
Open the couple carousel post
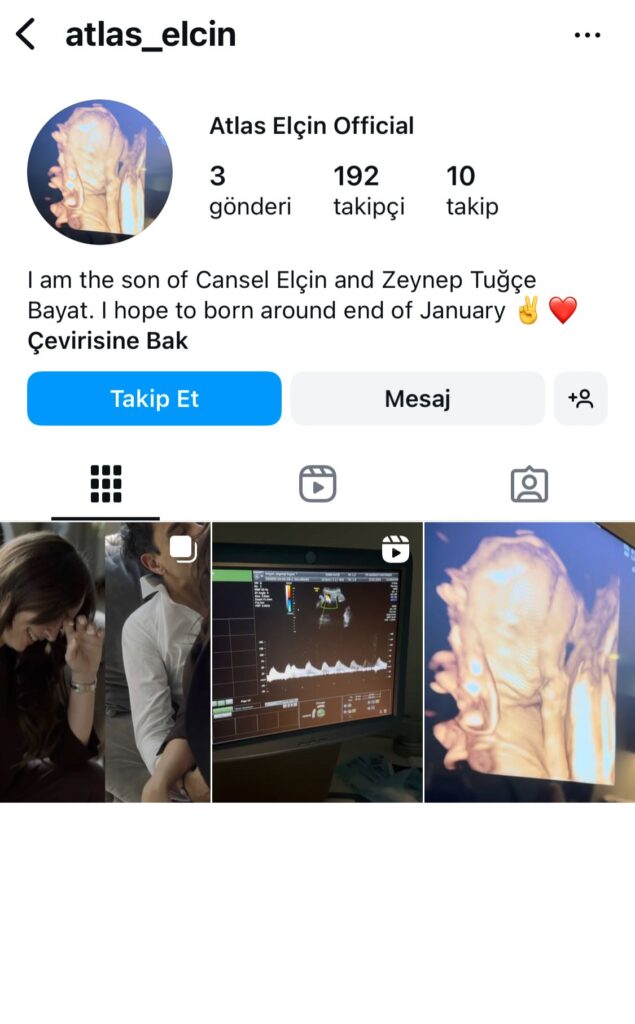[105, 662]
